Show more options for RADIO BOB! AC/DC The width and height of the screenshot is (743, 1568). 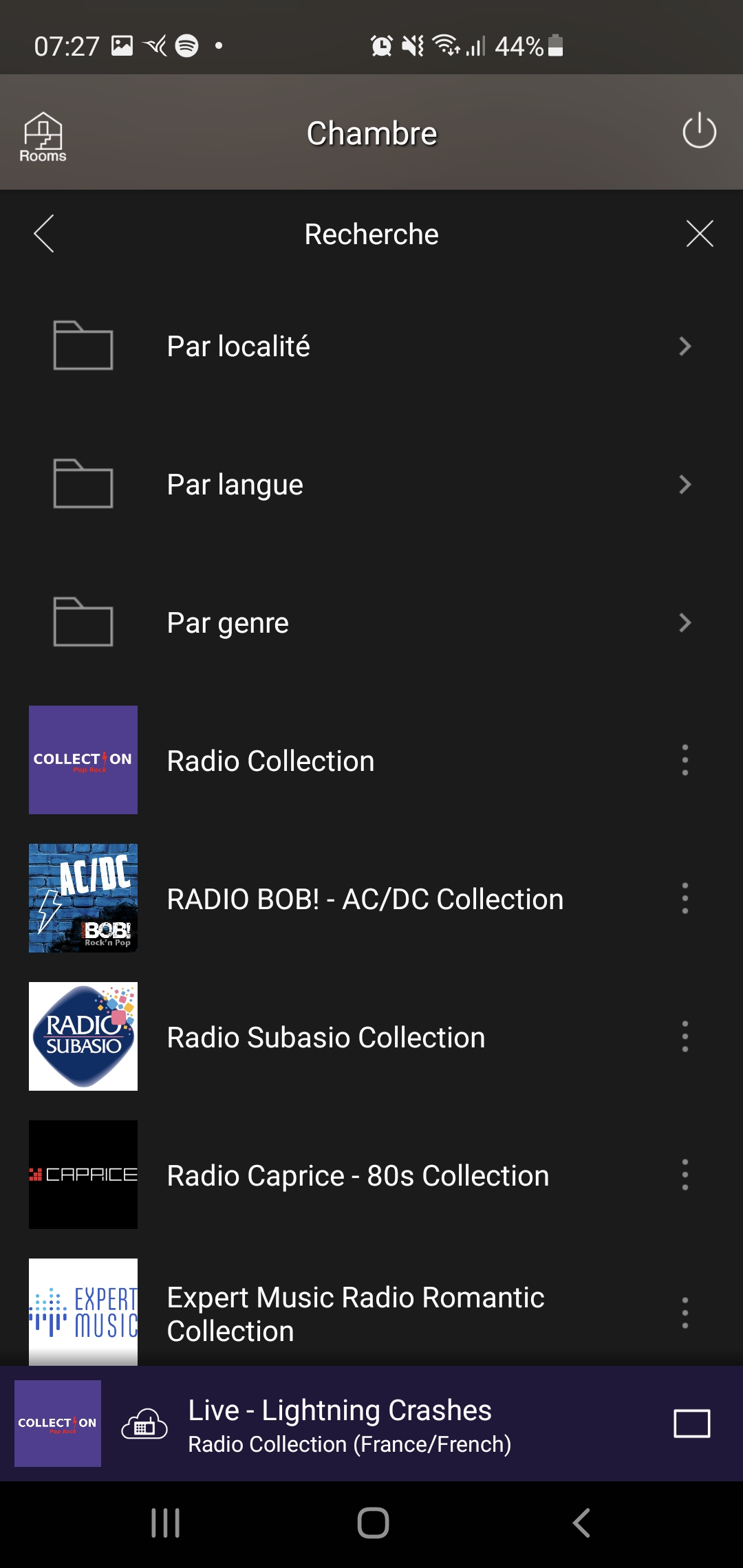click(685, 898)
